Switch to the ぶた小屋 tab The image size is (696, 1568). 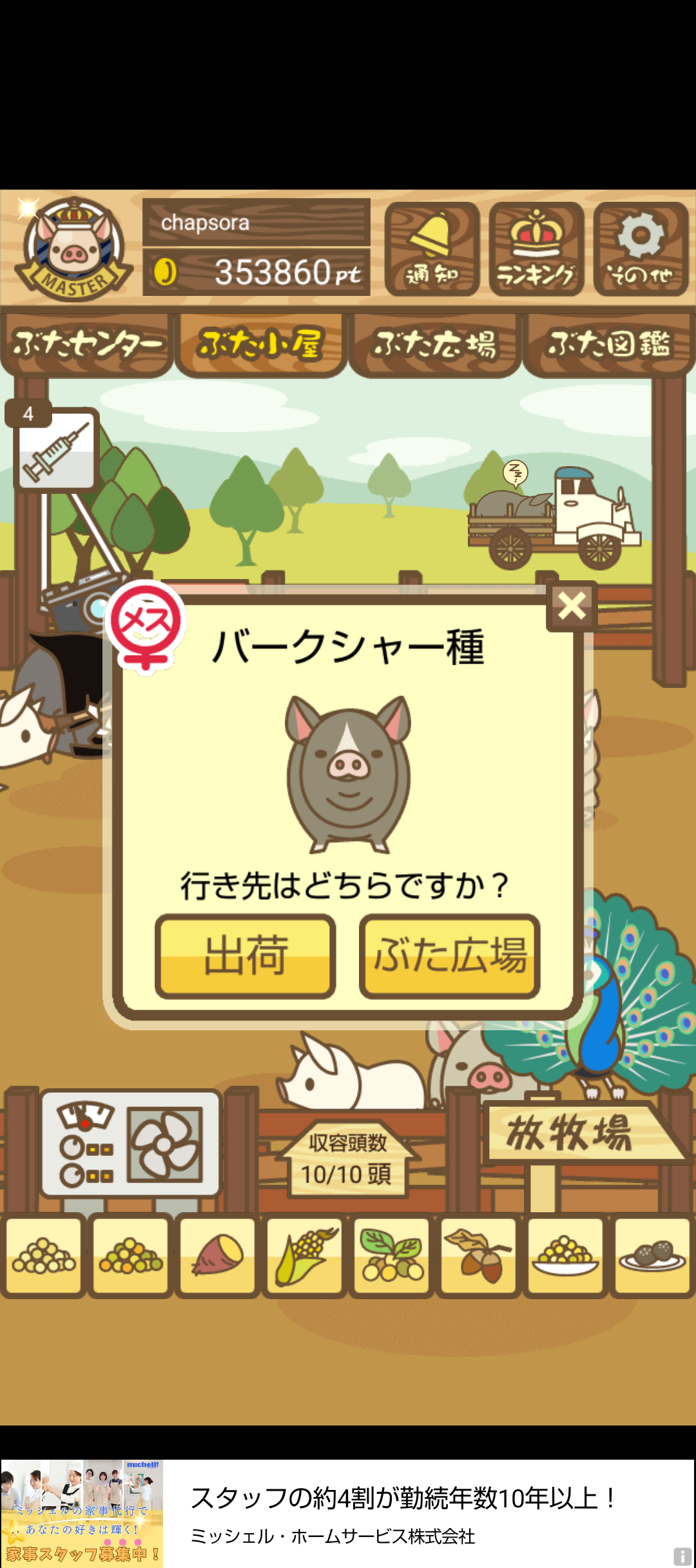coord(261,345)
